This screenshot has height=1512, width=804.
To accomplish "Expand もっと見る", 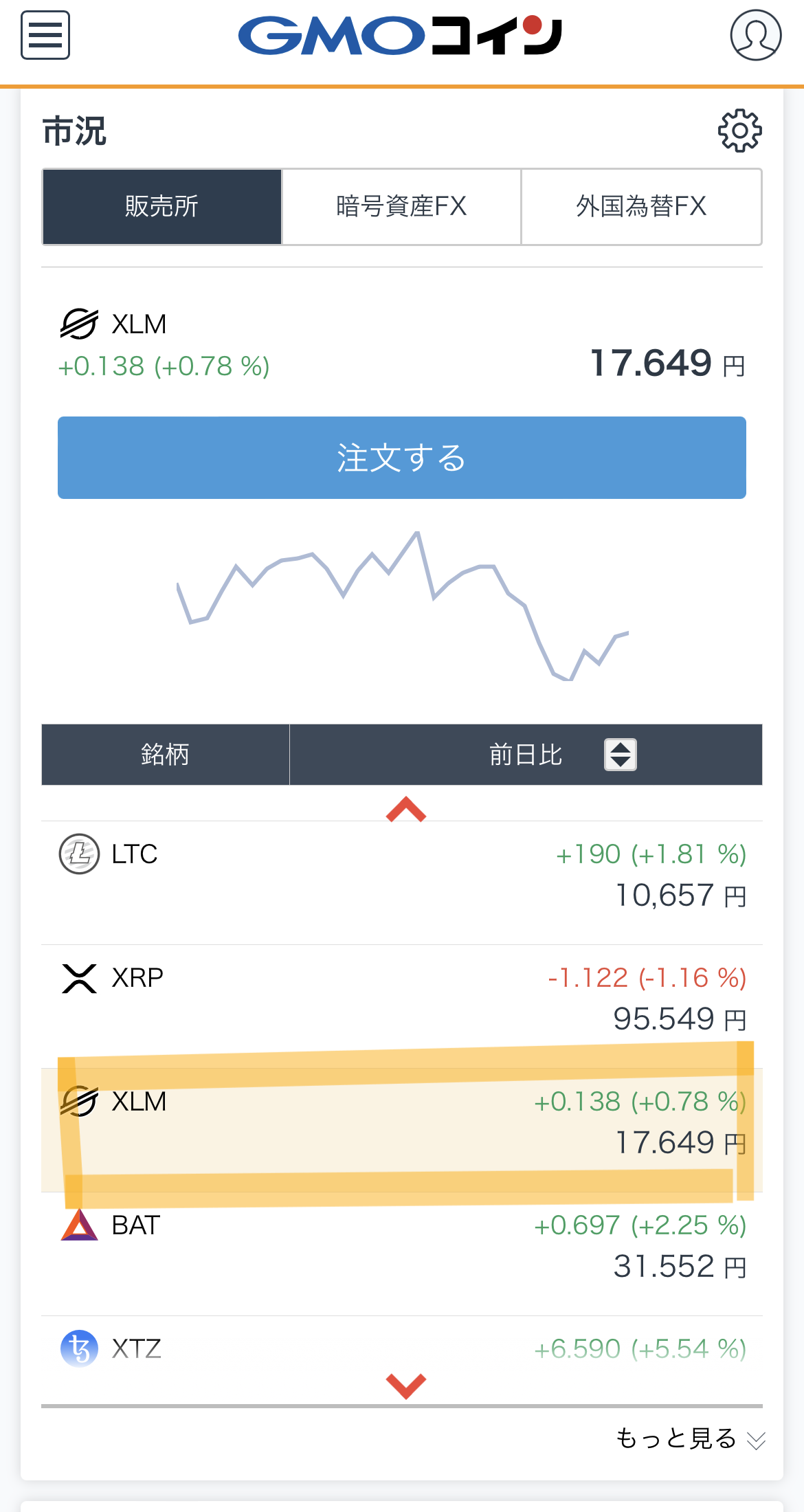I will (690, 1438).
